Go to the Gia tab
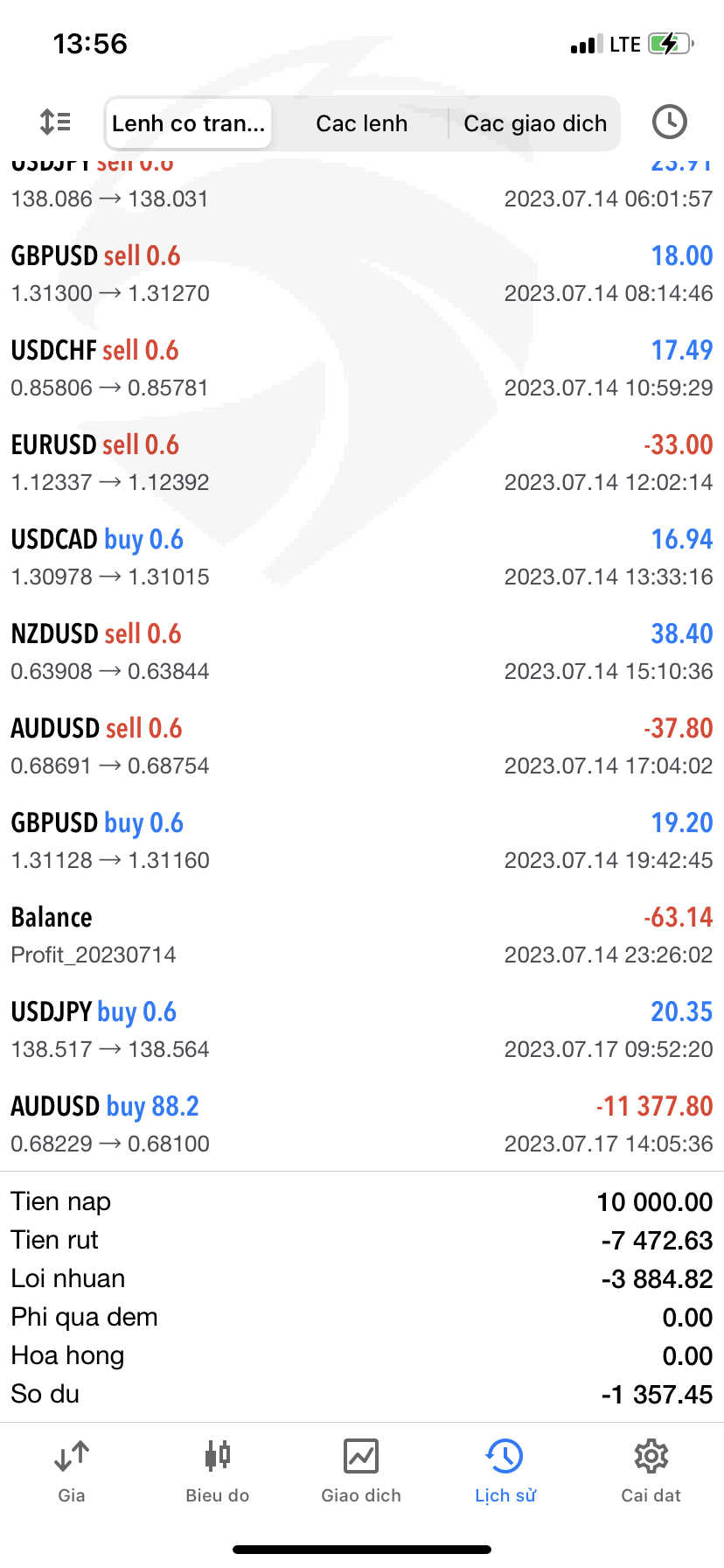The height and width of the screenshot is (1568, 724). pos(72,1472)
